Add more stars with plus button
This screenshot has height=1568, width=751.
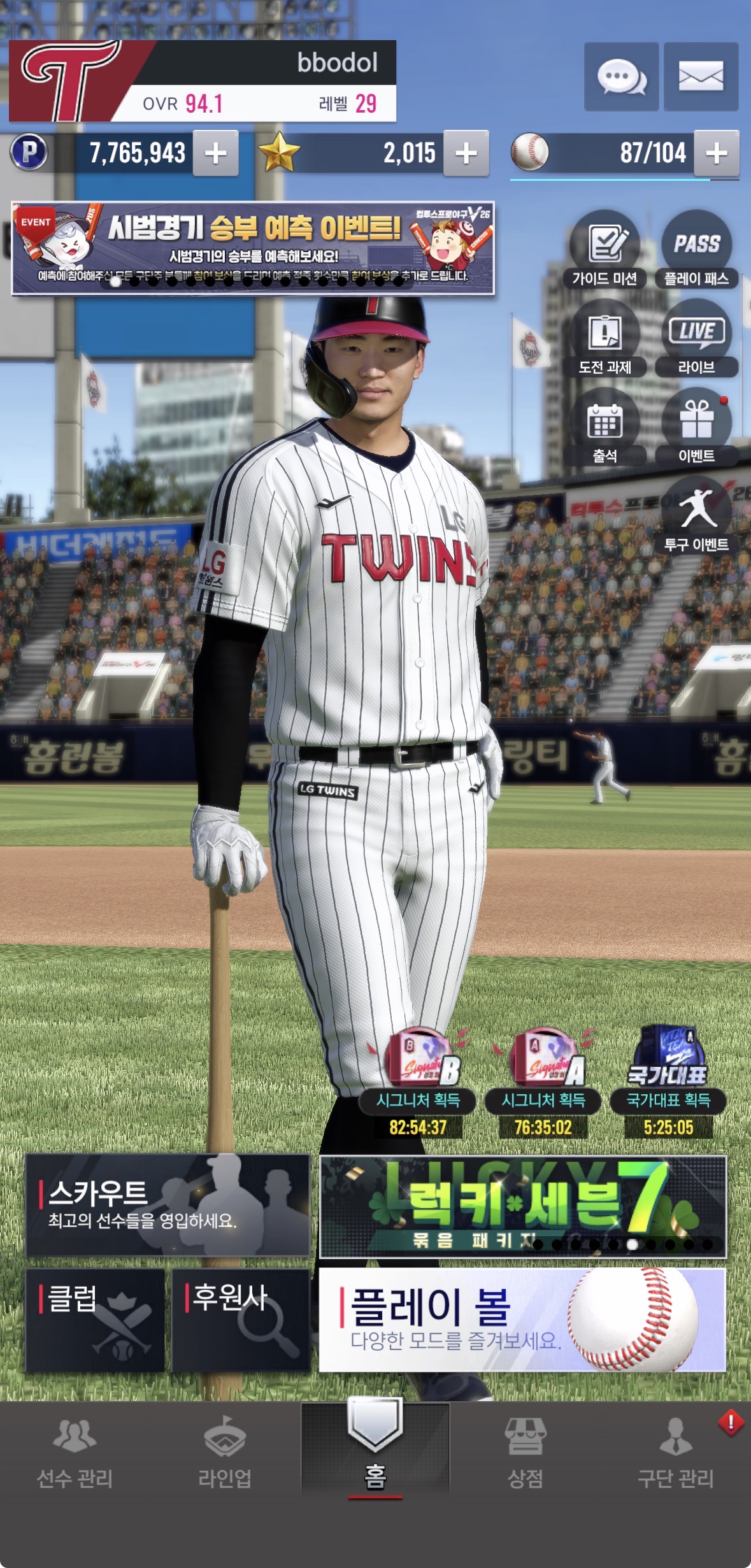(x=466, y=153)
